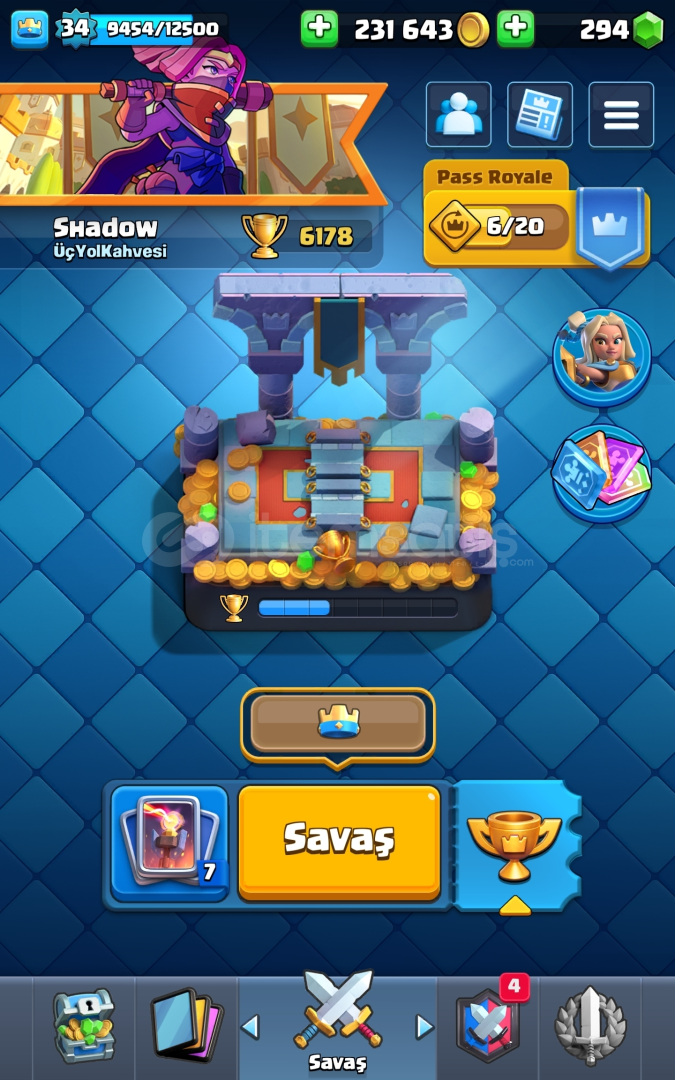Add more gold with the plus button

[320, 29]
